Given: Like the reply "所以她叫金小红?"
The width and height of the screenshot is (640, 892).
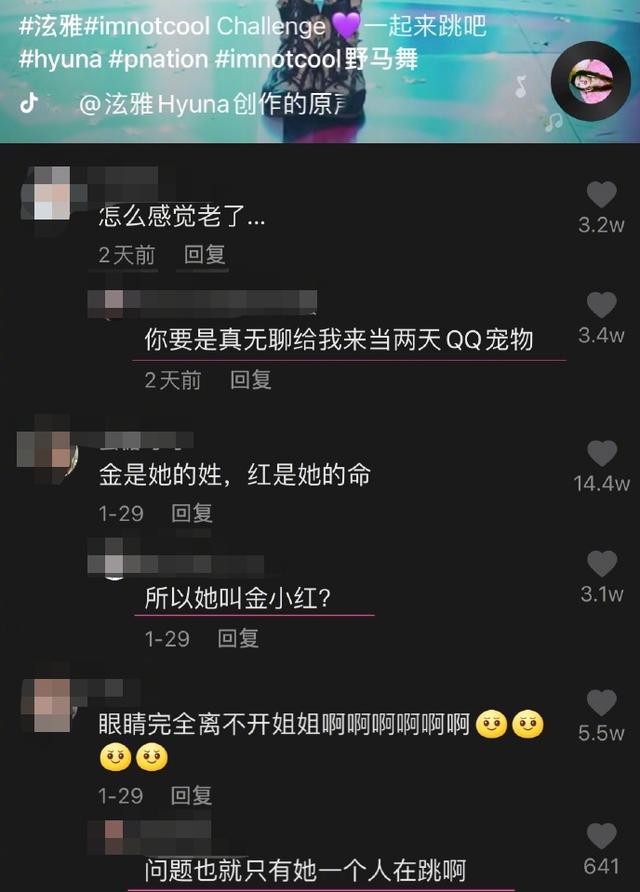Looking at the screenshot, I should 601,564.
